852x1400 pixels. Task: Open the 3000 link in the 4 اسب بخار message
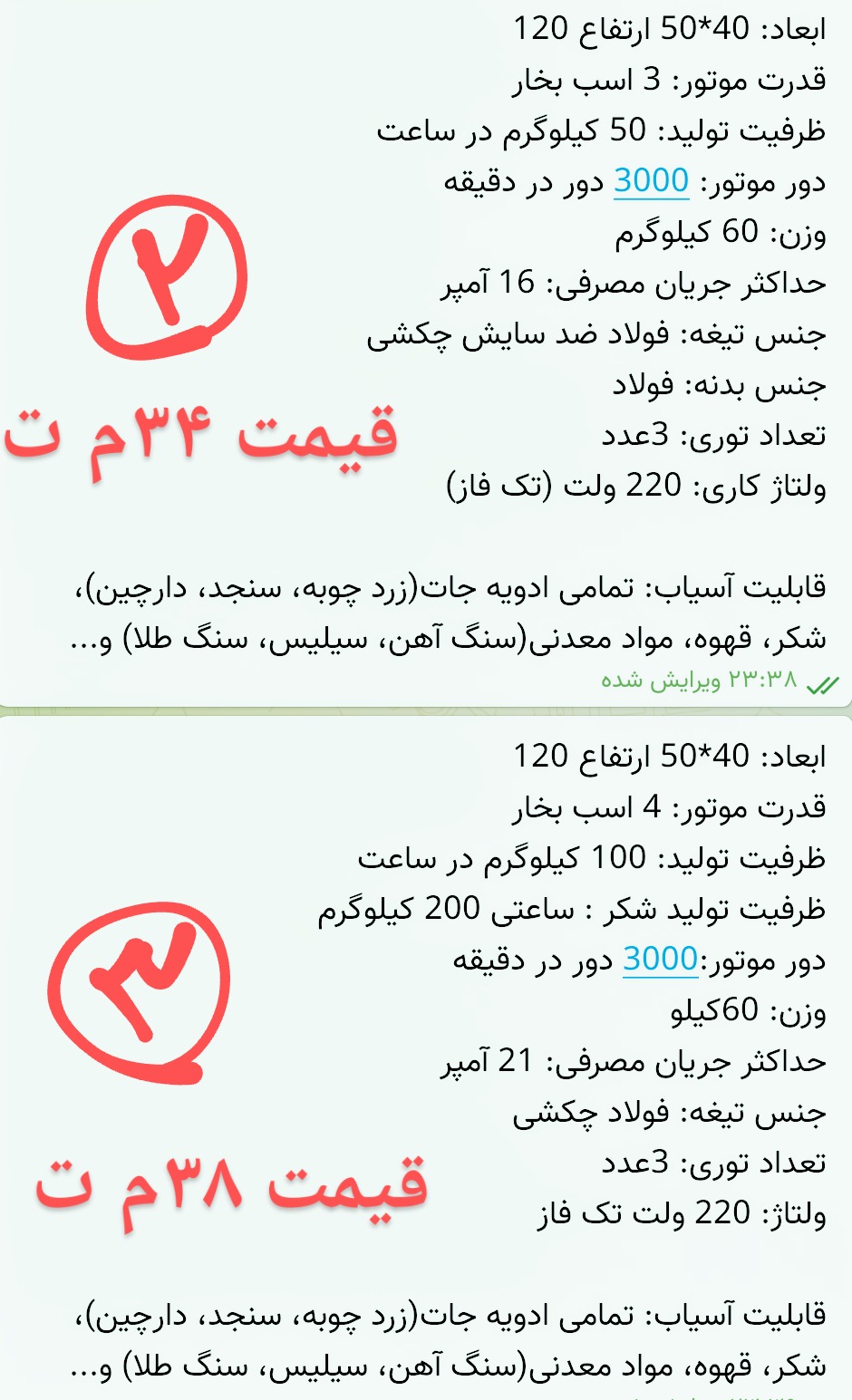tap(660, 959)
